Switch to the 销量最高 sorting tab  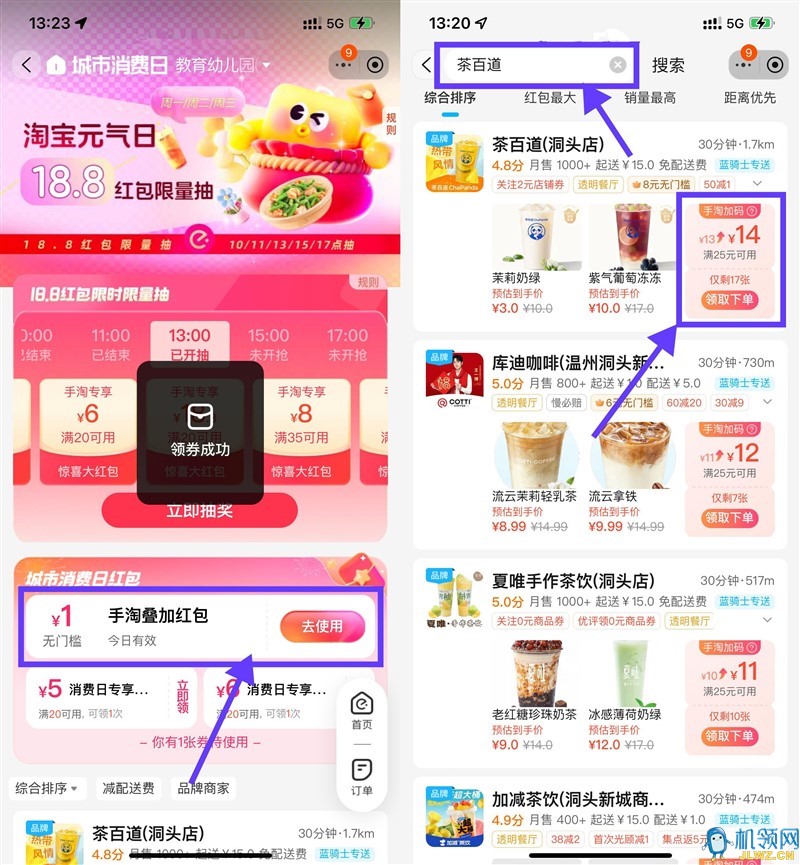[650, 97]
